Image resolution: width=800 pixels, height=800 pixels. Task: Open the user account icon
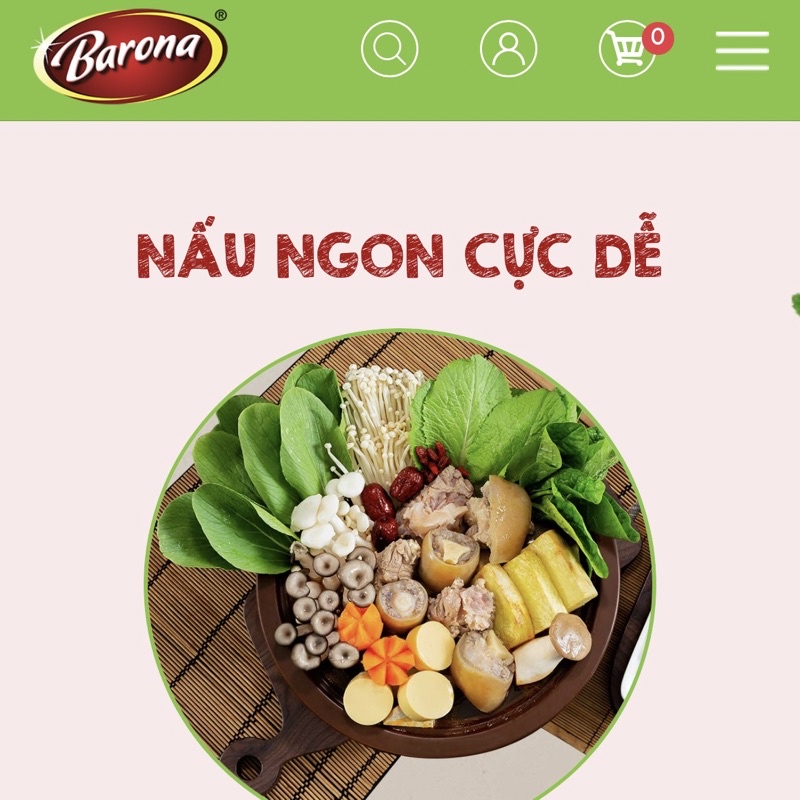[508, 49]
